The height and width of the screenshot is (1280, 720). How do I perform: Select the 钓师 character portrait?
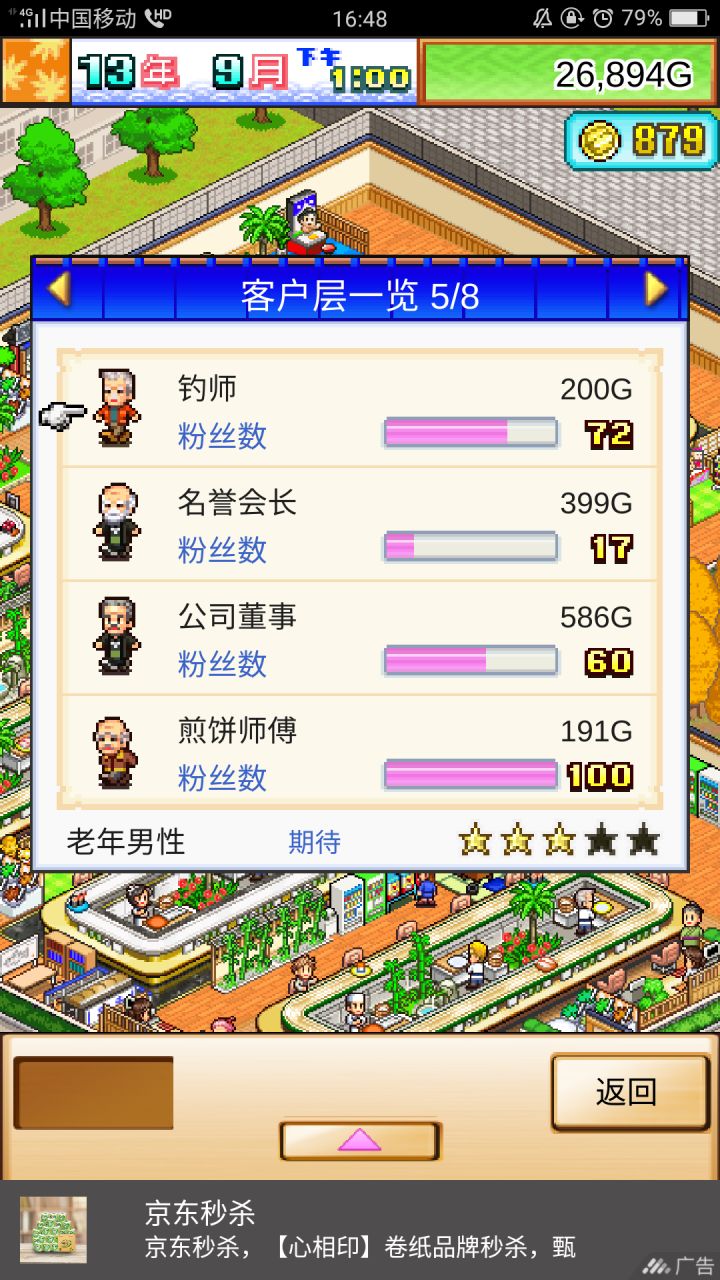pyautogui.click(x=117, y=405)
